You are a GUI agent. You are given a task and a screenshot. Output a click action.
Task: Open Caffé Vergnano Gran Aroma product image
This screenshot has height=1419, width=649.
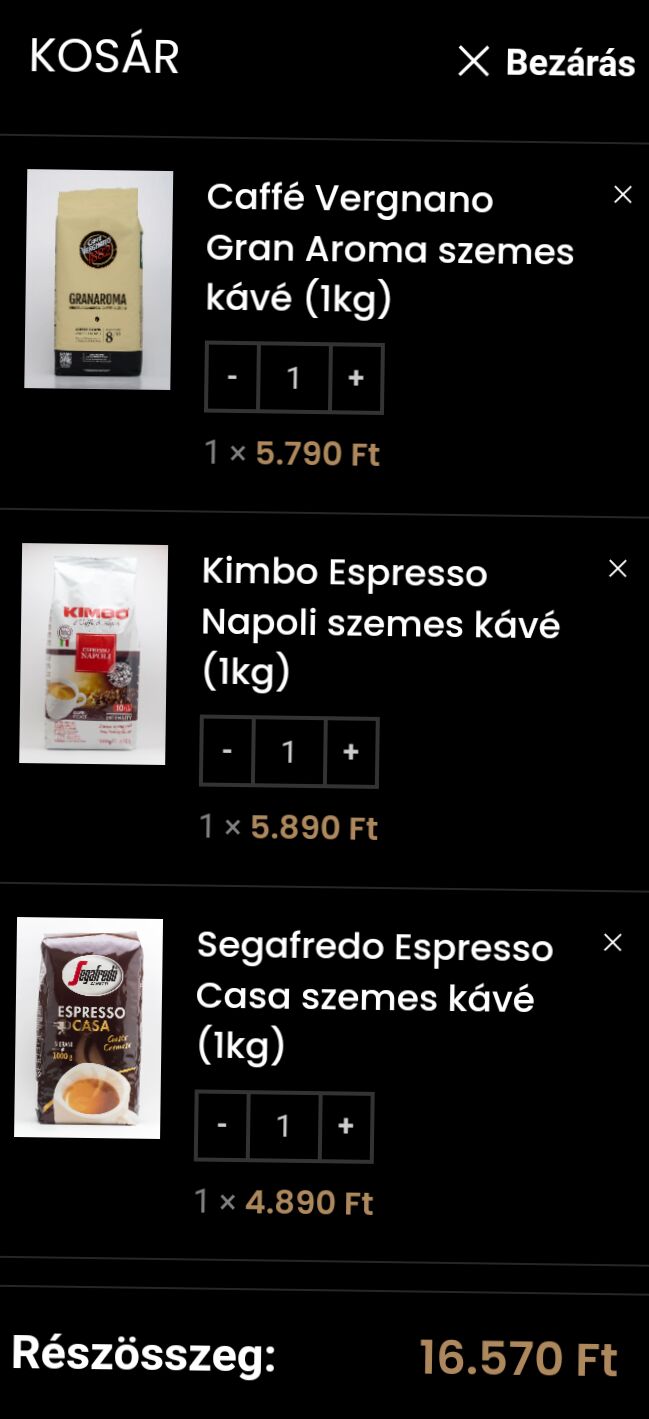[x=98, y=279]
